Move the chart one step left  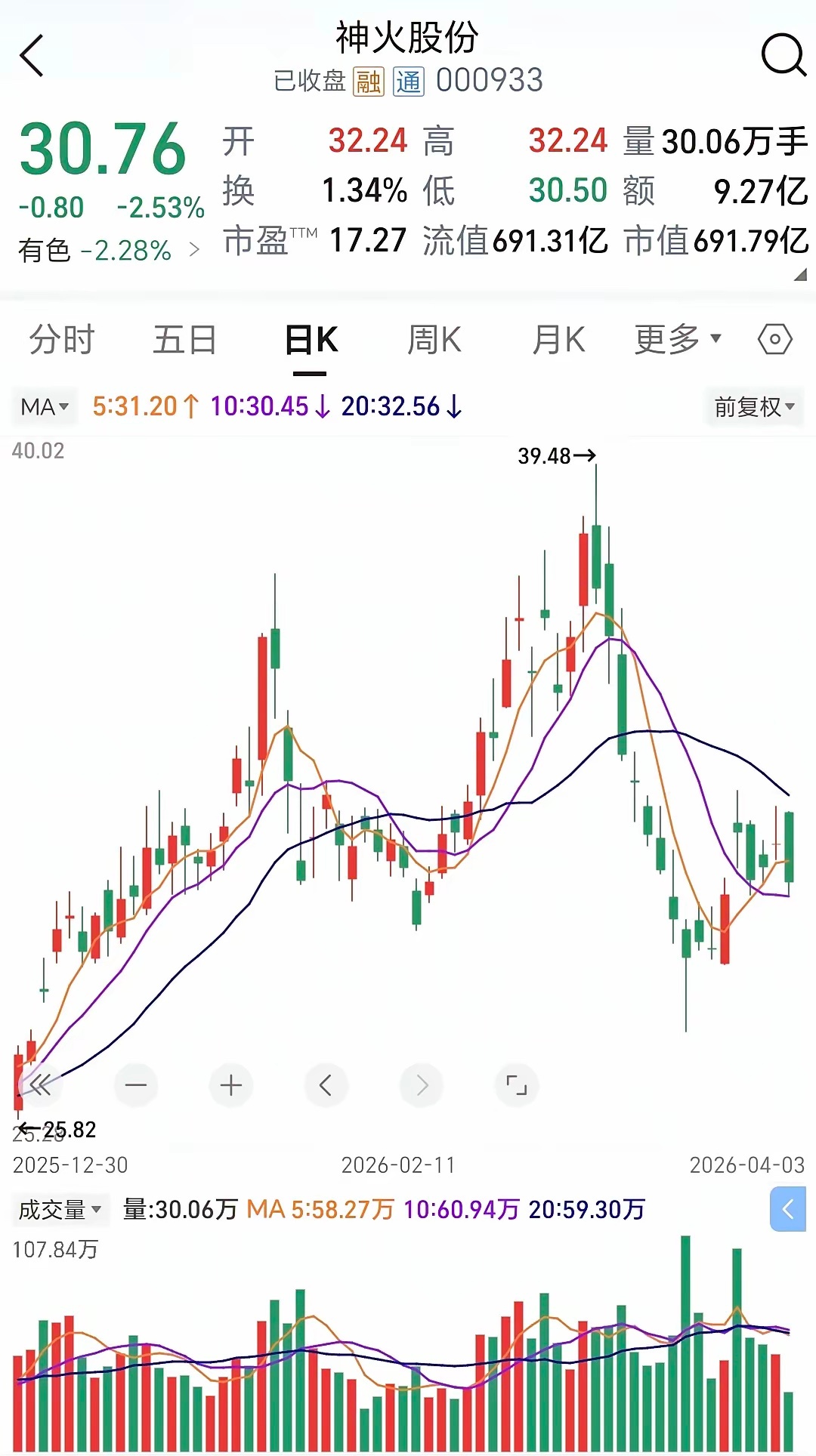tap(326, 1086)
